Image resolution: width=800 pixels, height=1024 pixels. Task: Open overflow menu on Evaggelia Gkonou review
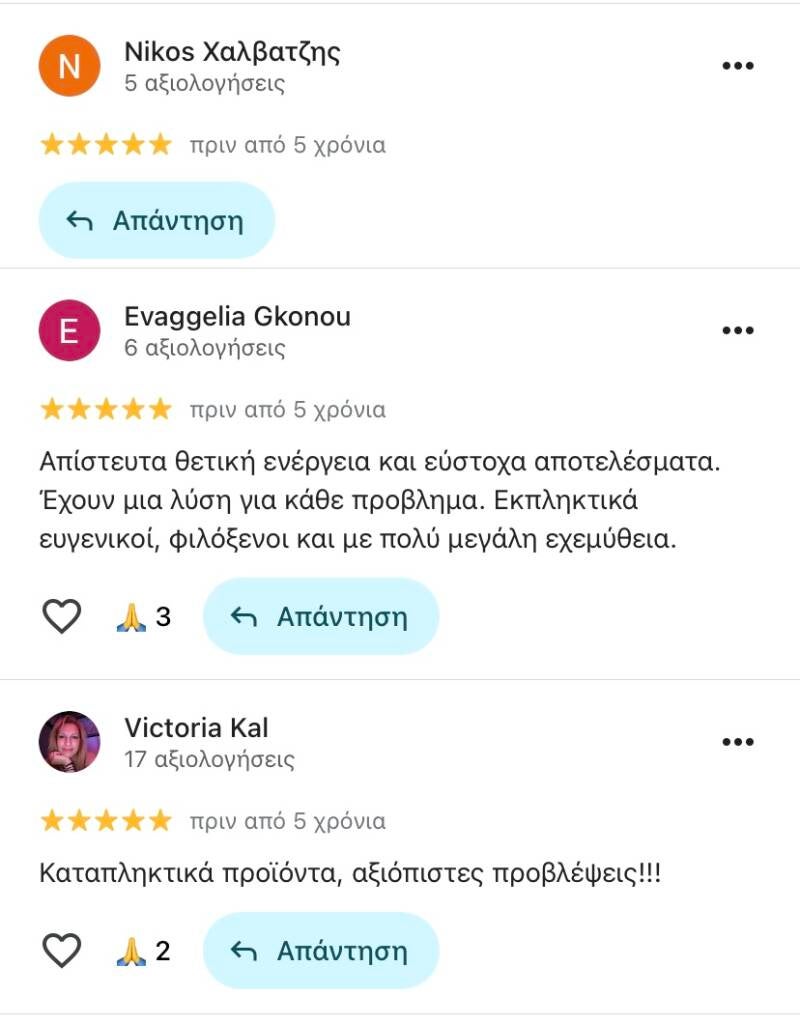pos(737,330)
